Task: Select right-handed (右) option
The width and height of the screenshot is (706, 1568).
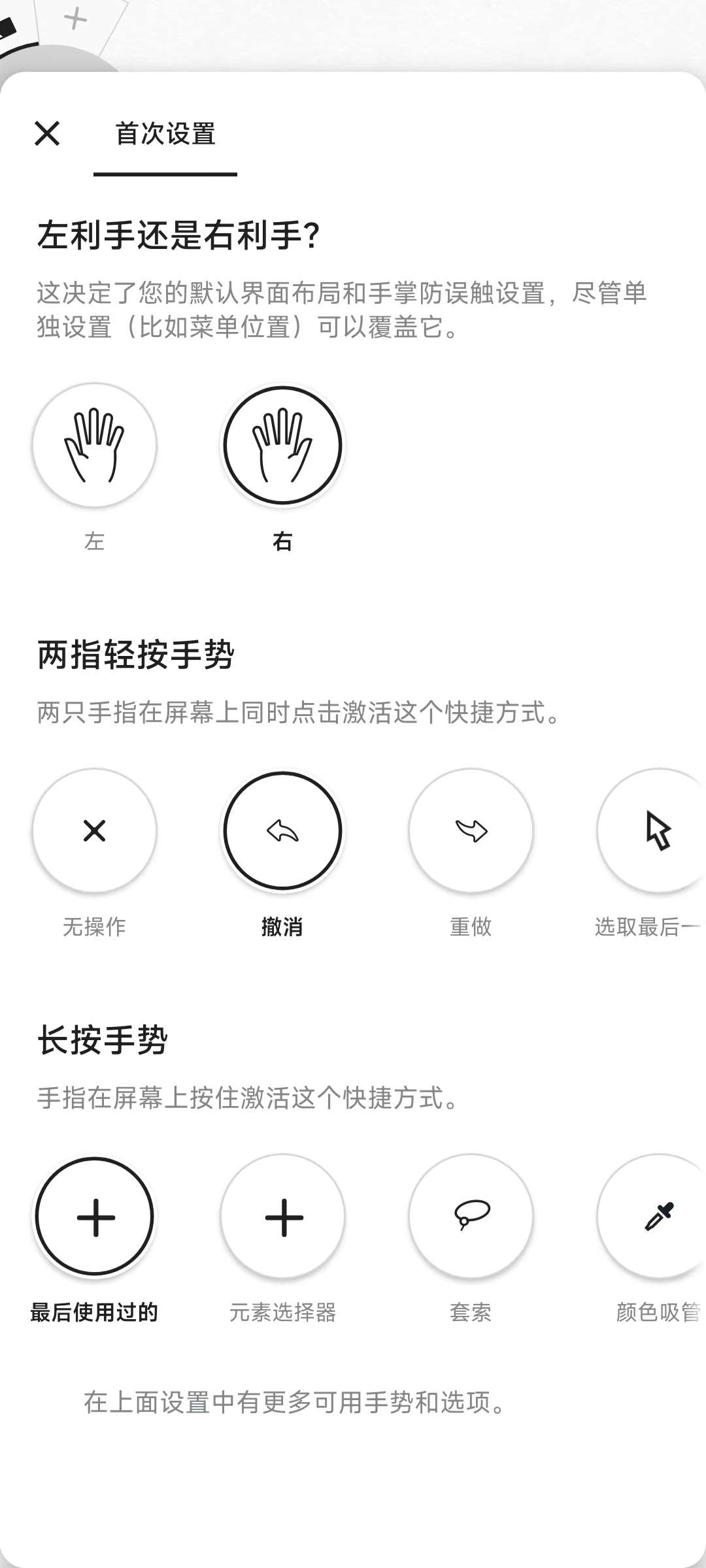Action: (x=282, y=445)
